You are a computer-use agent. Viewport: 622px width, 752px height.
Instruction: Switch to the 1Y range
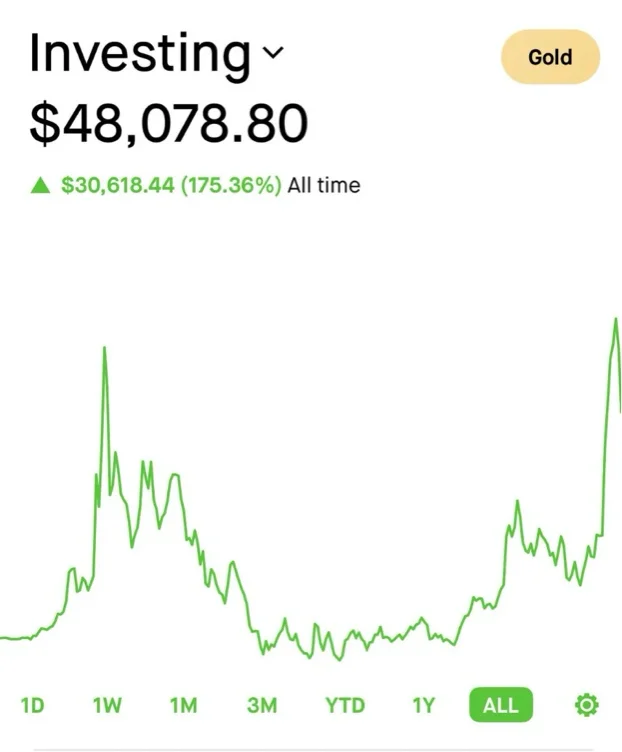point(423,705)
